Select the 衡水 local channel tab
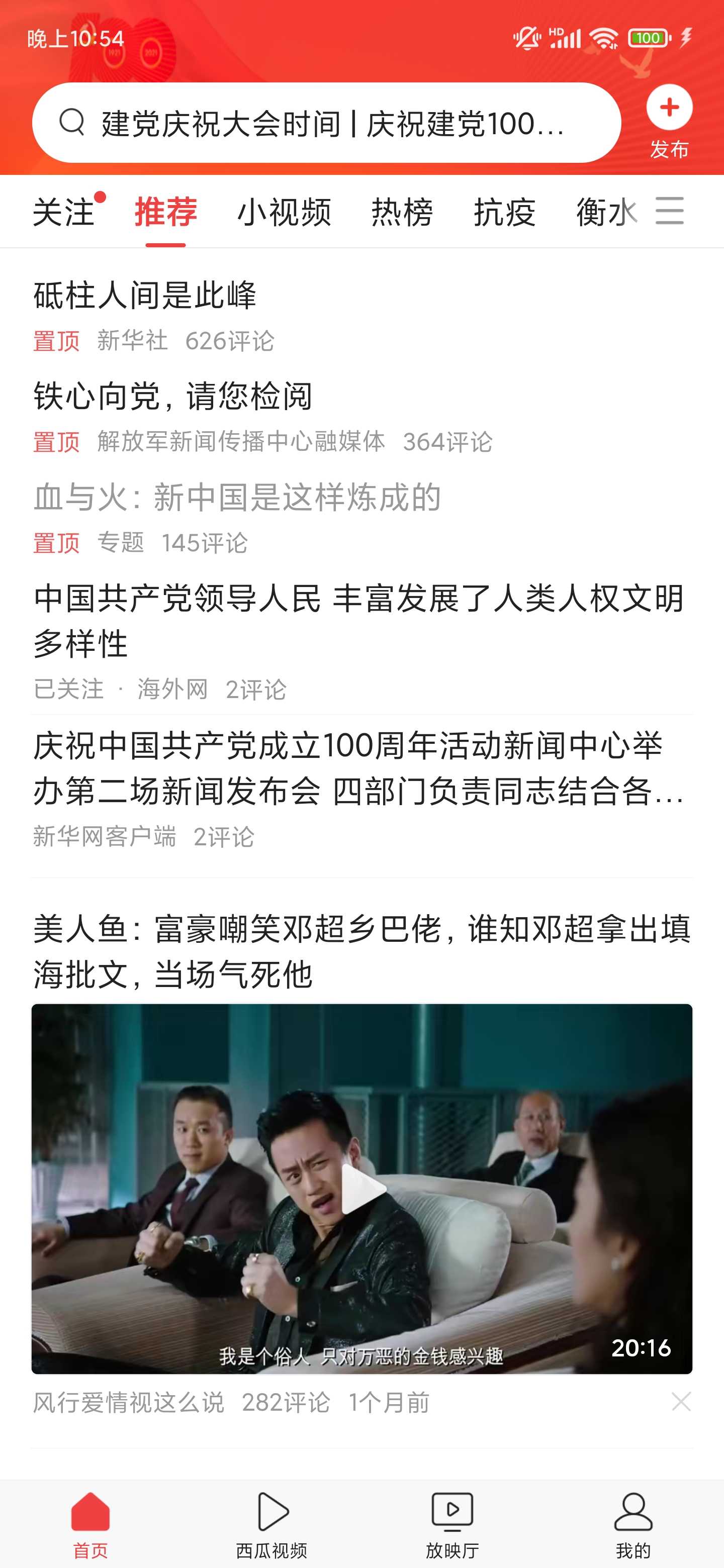Viewport: 724px width, 1568px height. (605, 213)
